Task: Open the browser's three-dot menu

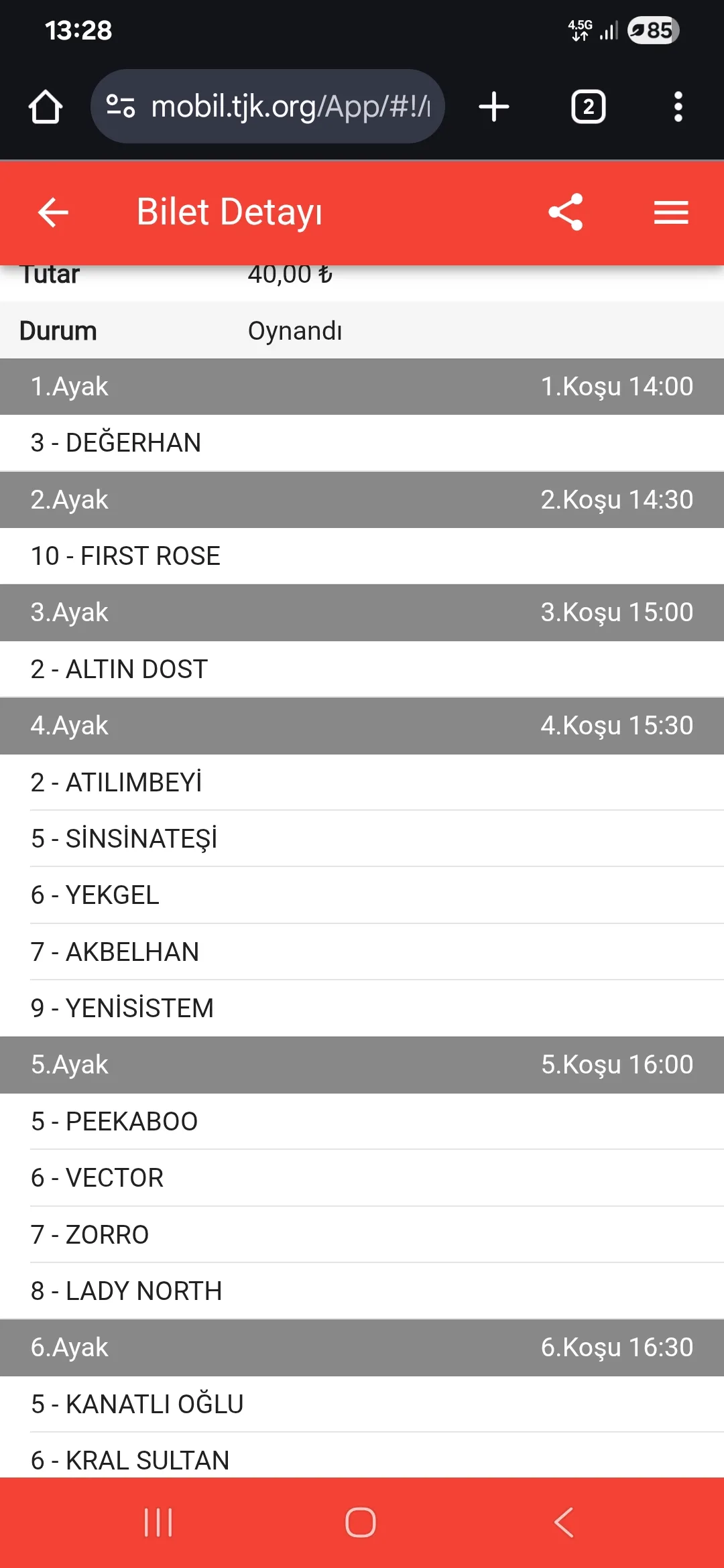Action: (x=678, y=107)
